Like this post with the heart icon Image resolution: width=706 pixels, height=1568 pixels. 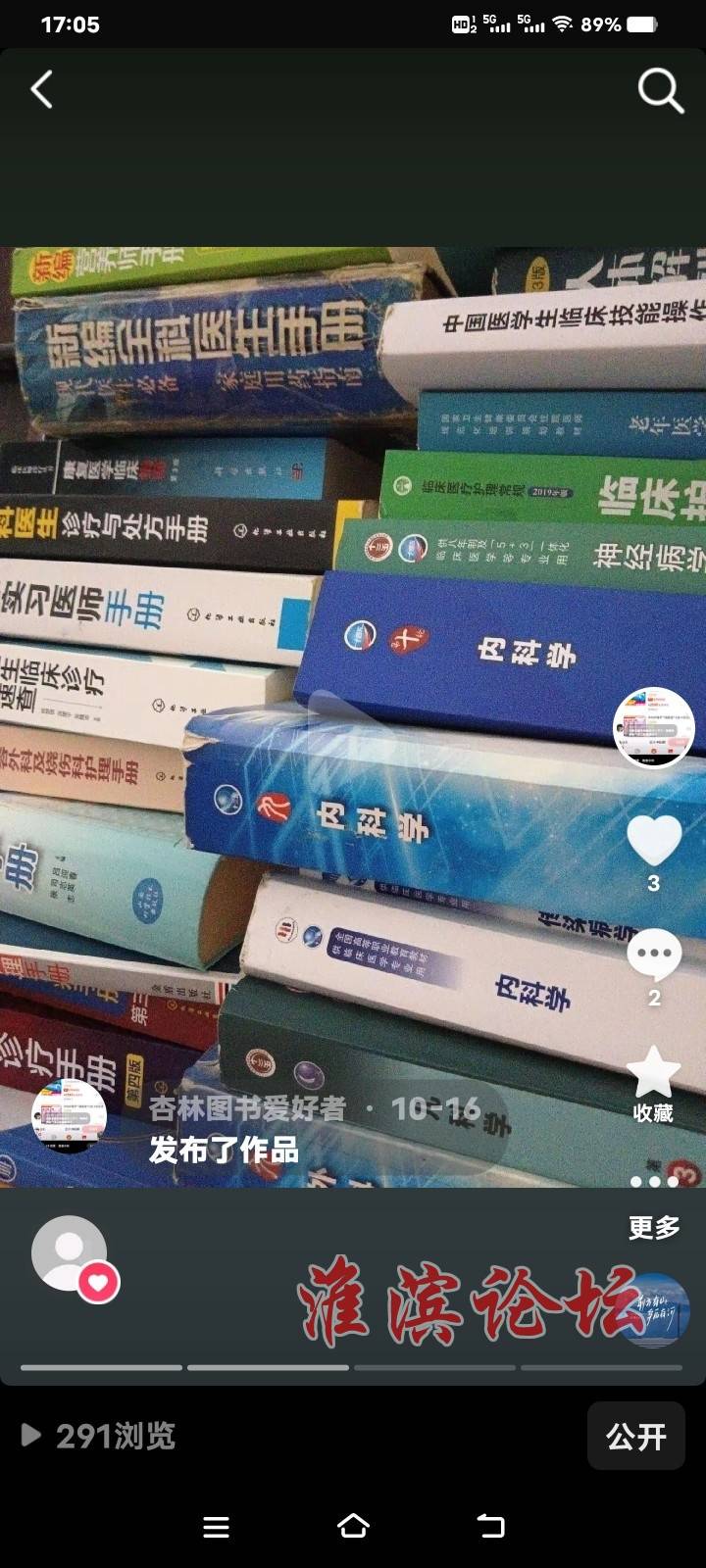tap(653, 841)
